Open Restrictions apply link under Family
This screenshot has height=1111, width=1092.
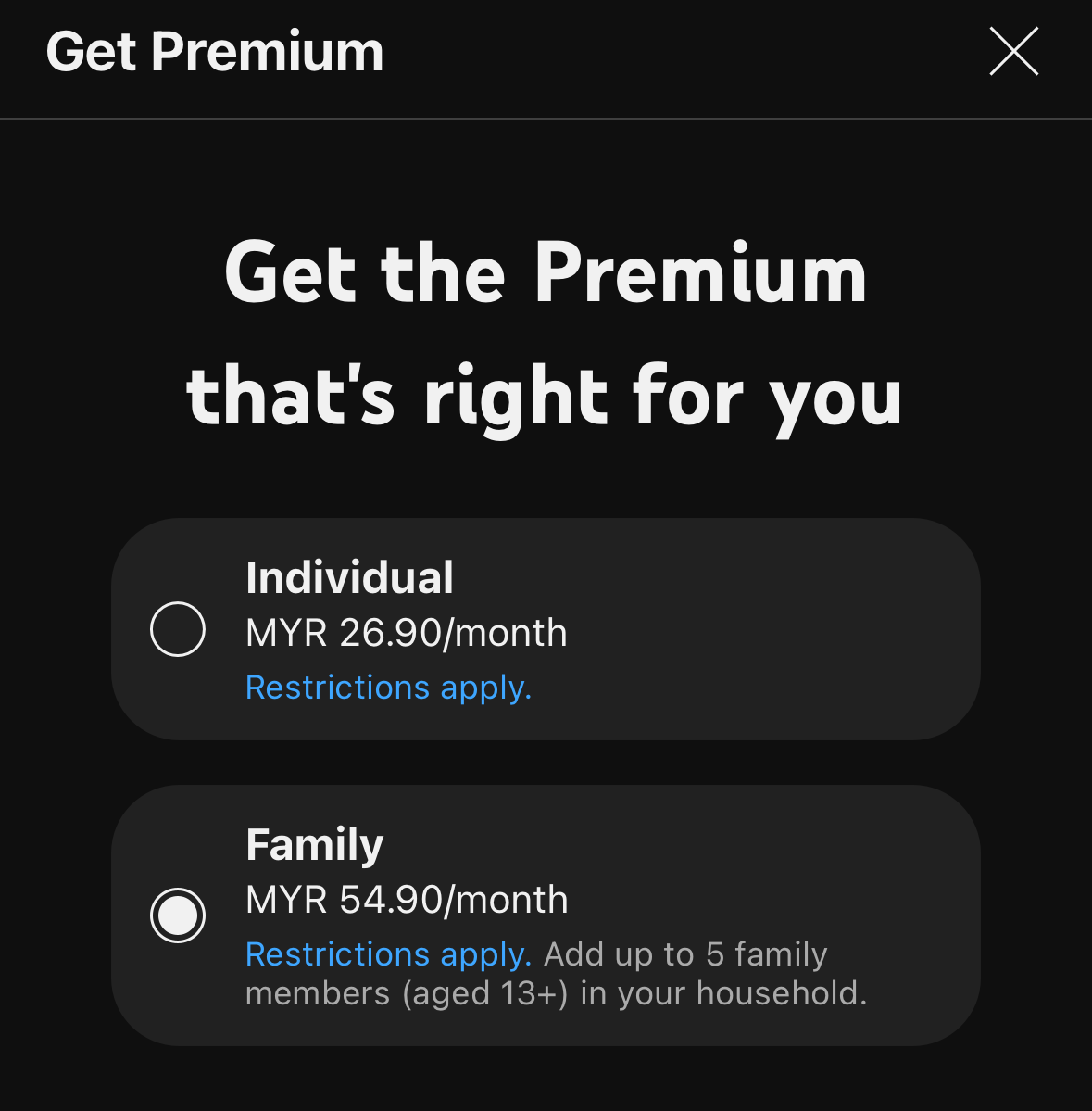388,954
